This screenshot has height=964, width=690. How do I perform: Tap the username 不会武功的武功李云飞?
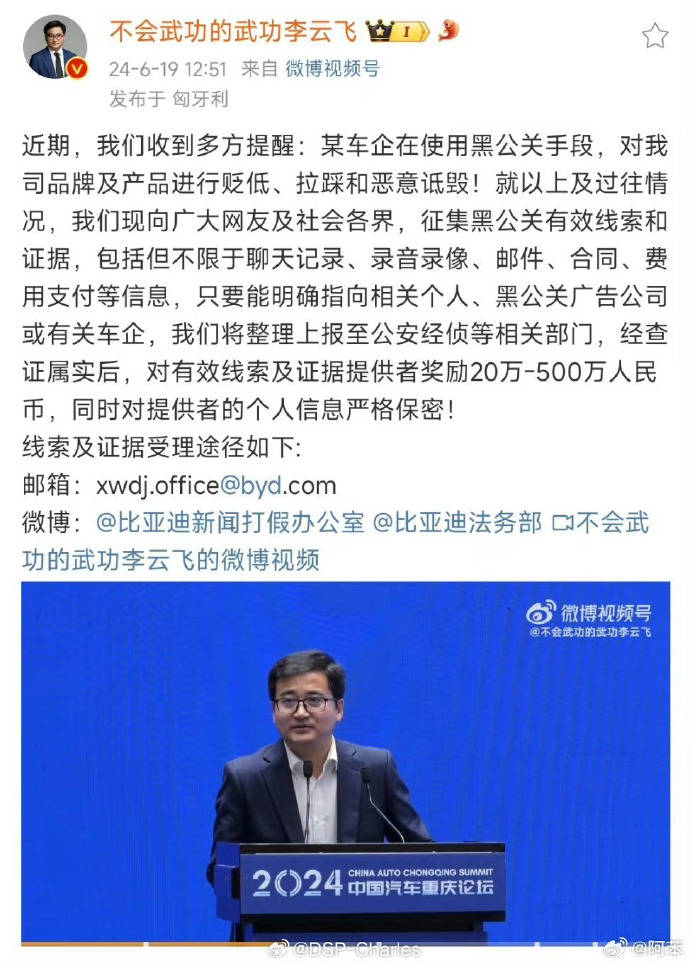233,31
